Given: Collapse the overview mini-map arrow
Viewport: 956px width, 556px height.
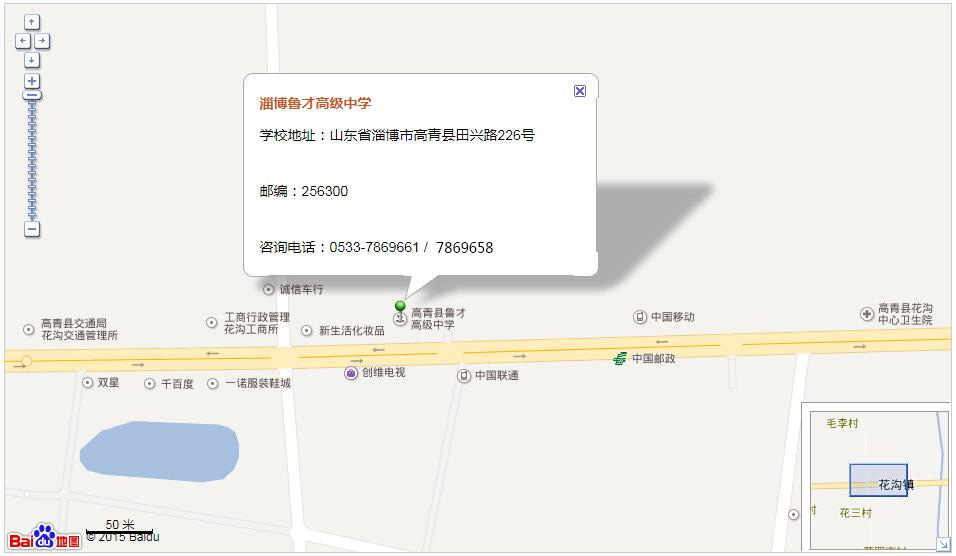Looking at the screenshot, I should pyautogui.click(x=942, y=544).
